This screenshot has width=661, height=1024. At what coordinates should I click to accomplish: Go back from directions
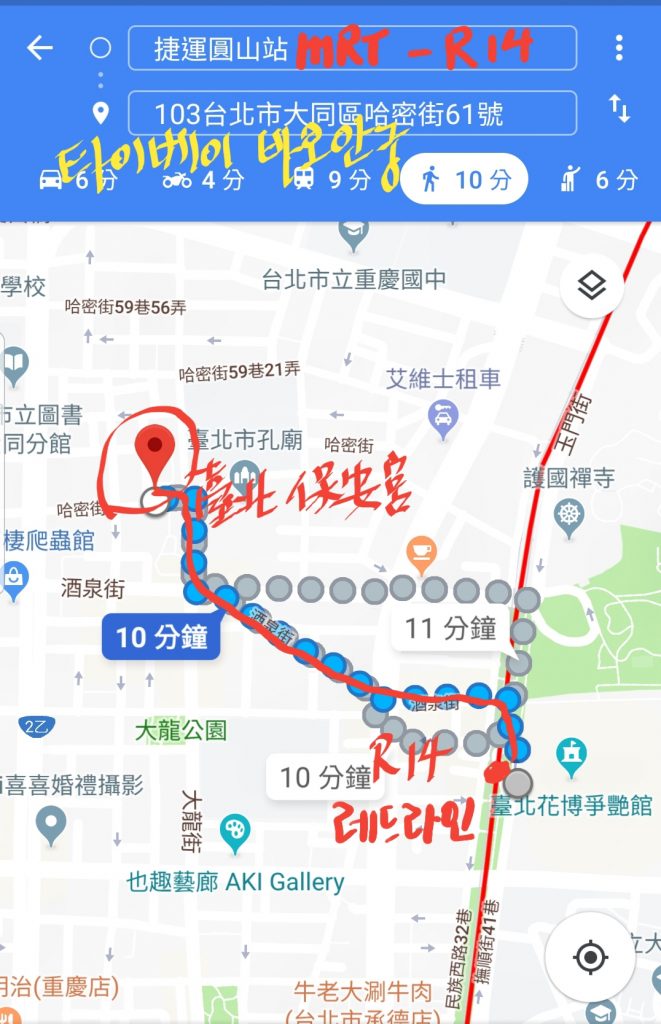(x=40, y=48)
